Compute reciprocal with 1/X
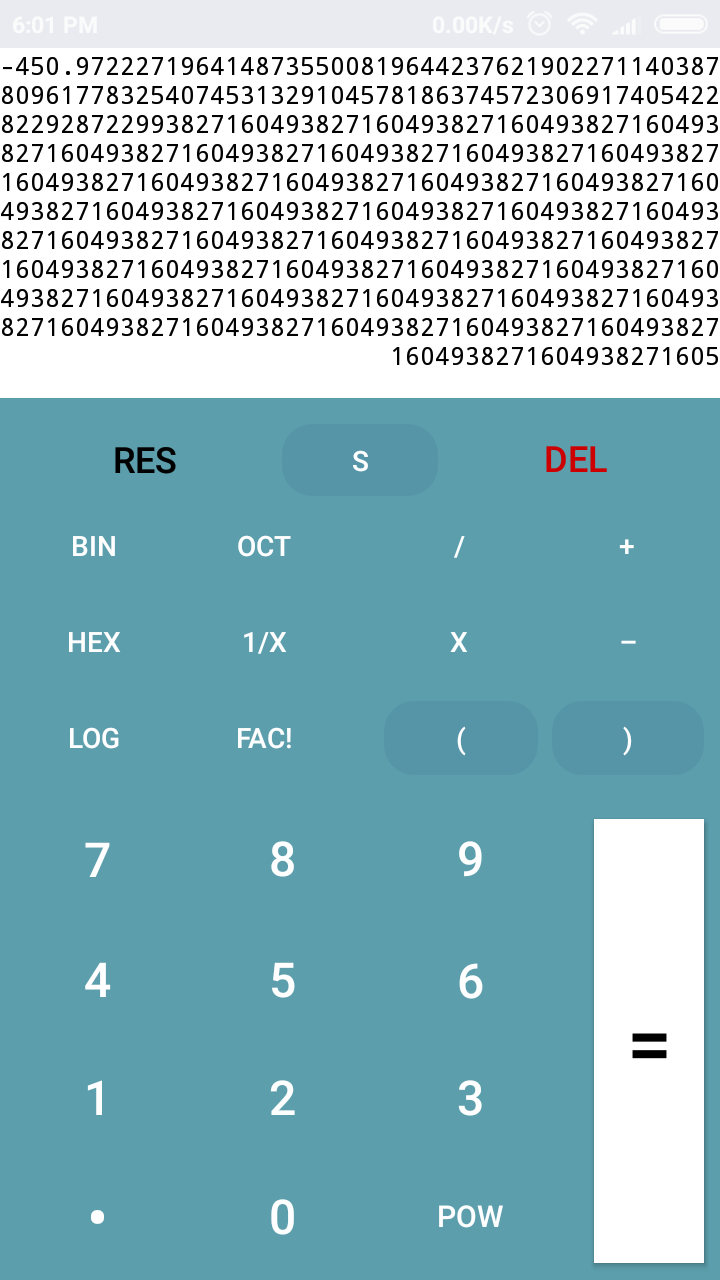The image size is (720, 1280). tap(264, 642)
